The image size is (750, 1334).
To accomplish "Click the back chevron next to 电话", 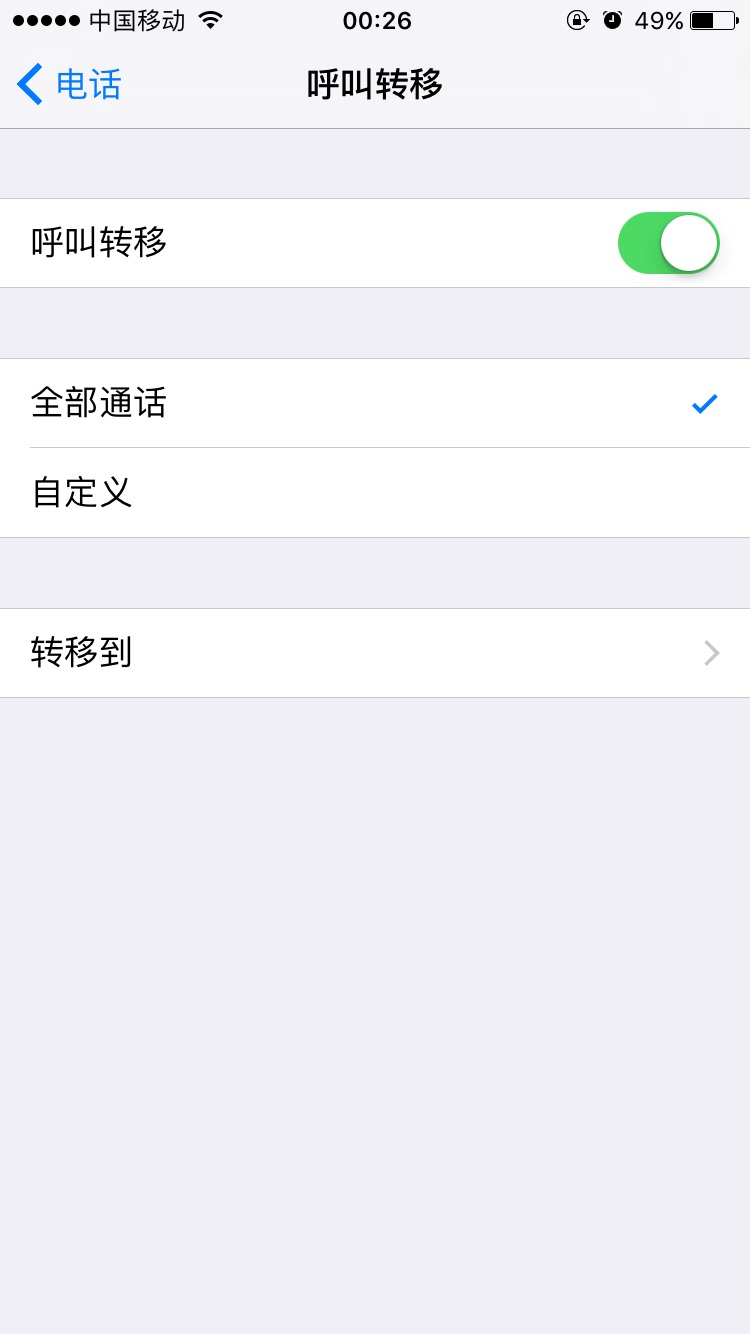I will pyautogui.click(x=27, y=84).
